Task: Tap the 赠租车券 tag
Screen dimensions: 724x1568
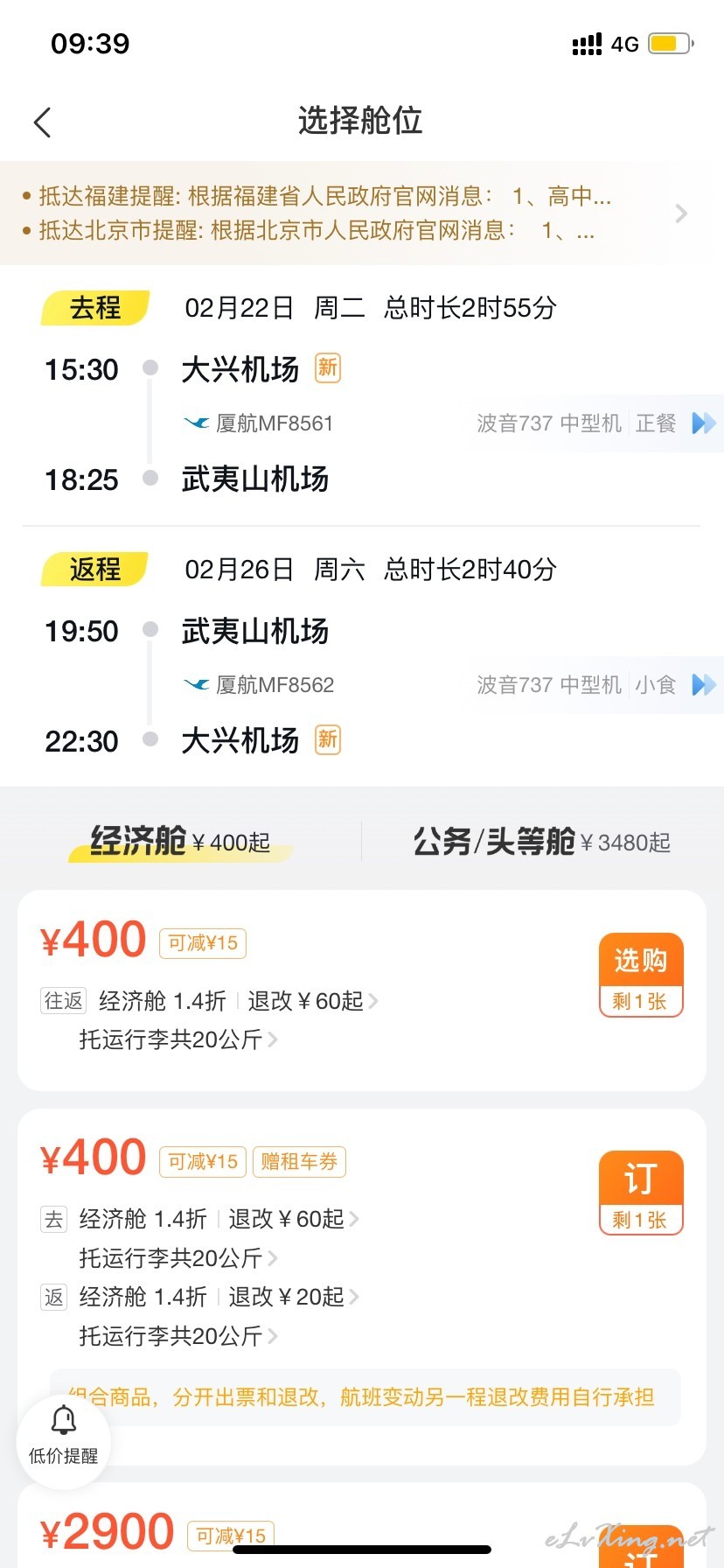Action: click(x=300, y=1162)
